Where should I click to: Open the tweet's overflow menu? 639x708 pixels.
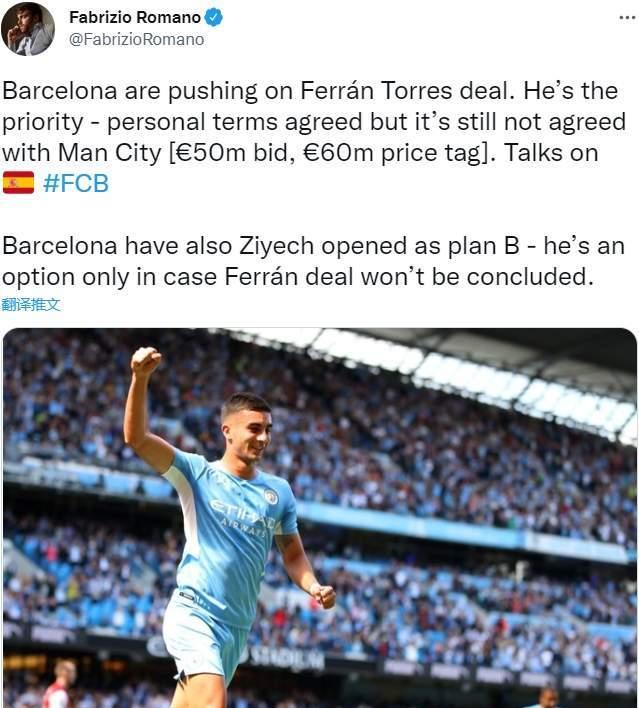(x=625, y=18)
